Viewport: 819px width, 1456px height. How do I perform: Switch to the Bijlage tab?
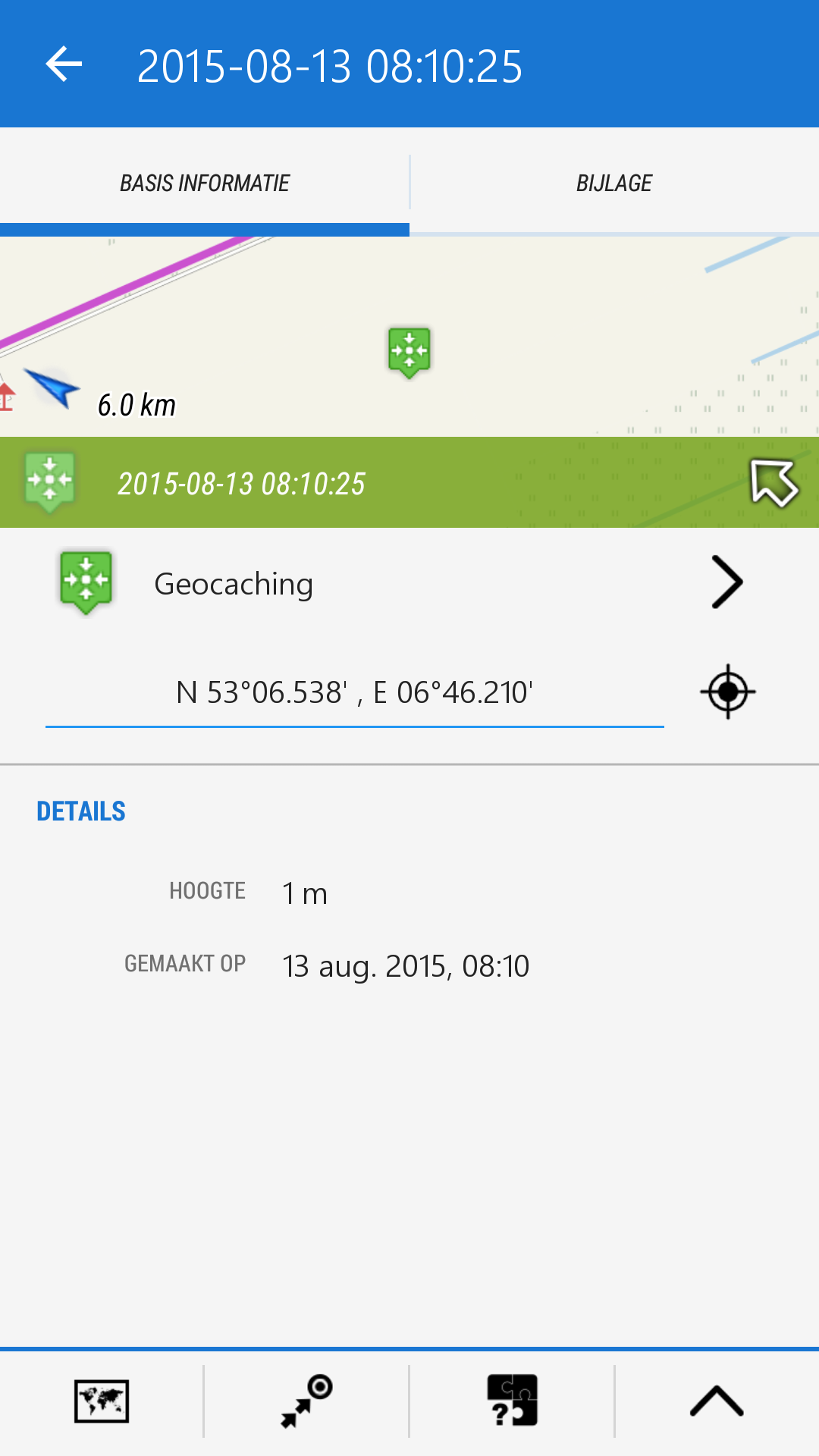pyautogui.click(x=613, y=183)
